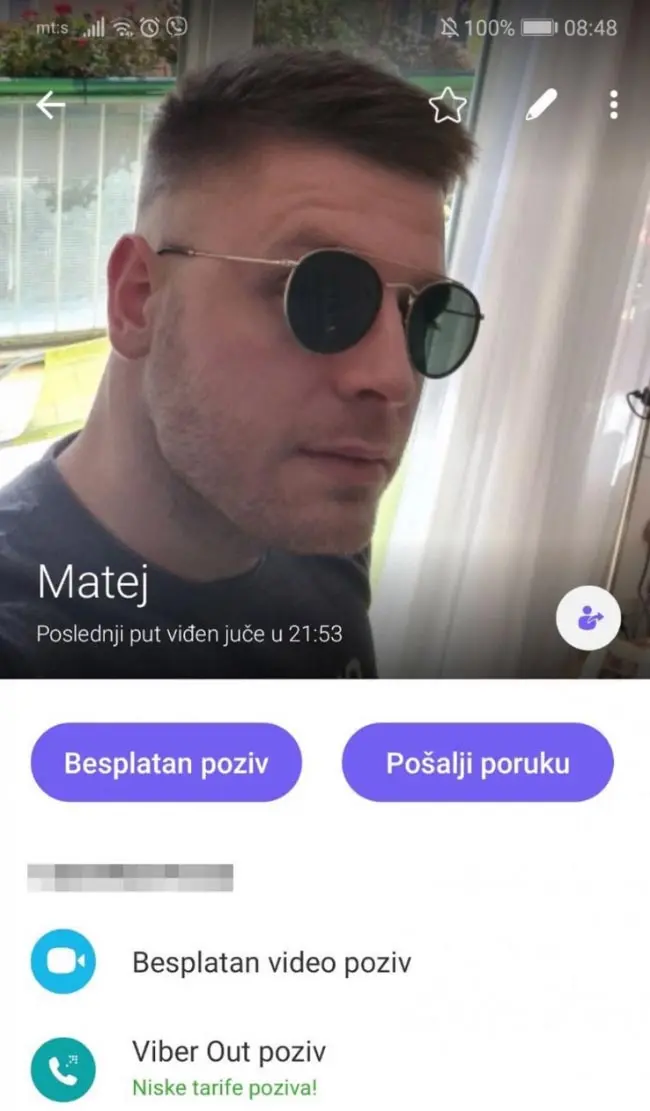650x1111 pixels.
Task: Go back using the arrow icon
Action: tap(50, 105)
